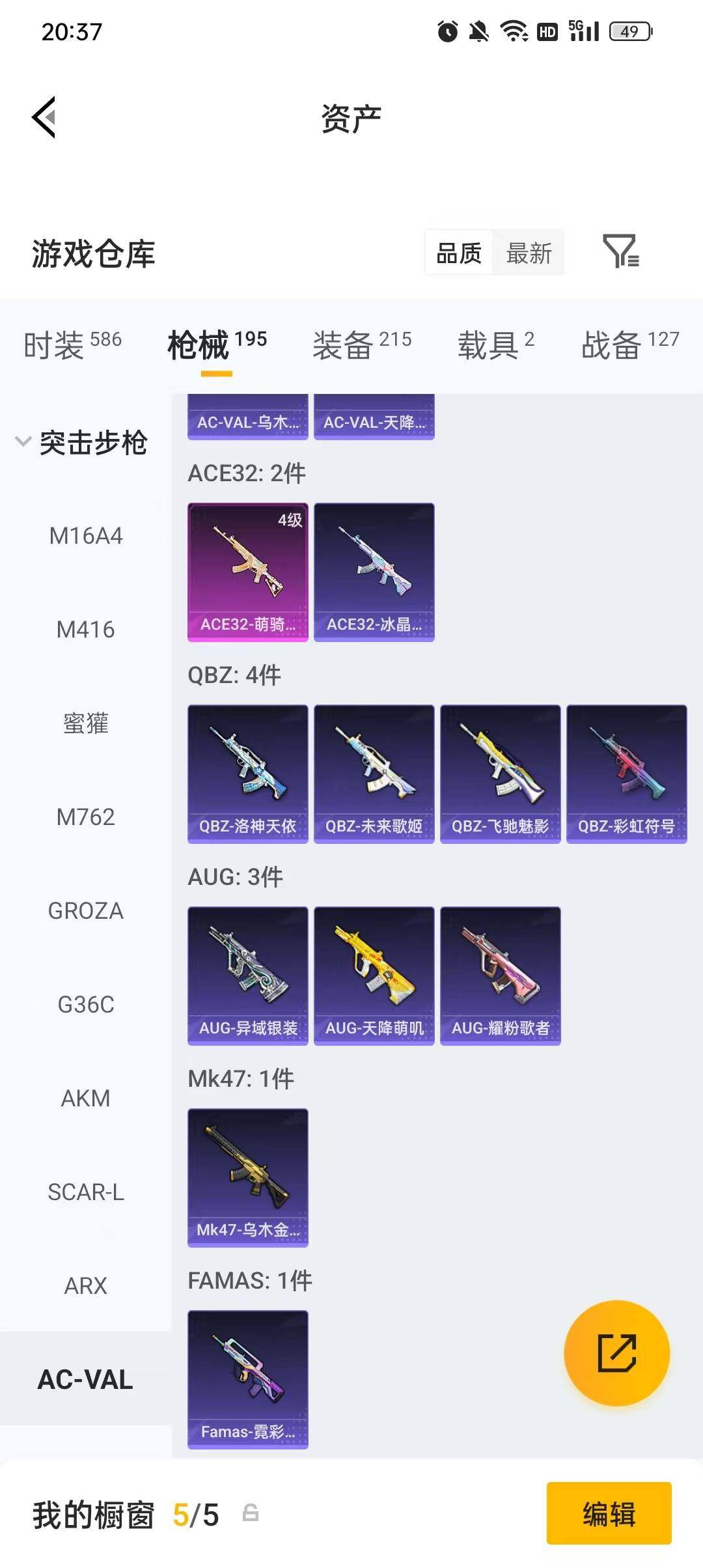Open the filter icon beside 最新
Screen dimensions: 703x1568
(x=621, y=251)
